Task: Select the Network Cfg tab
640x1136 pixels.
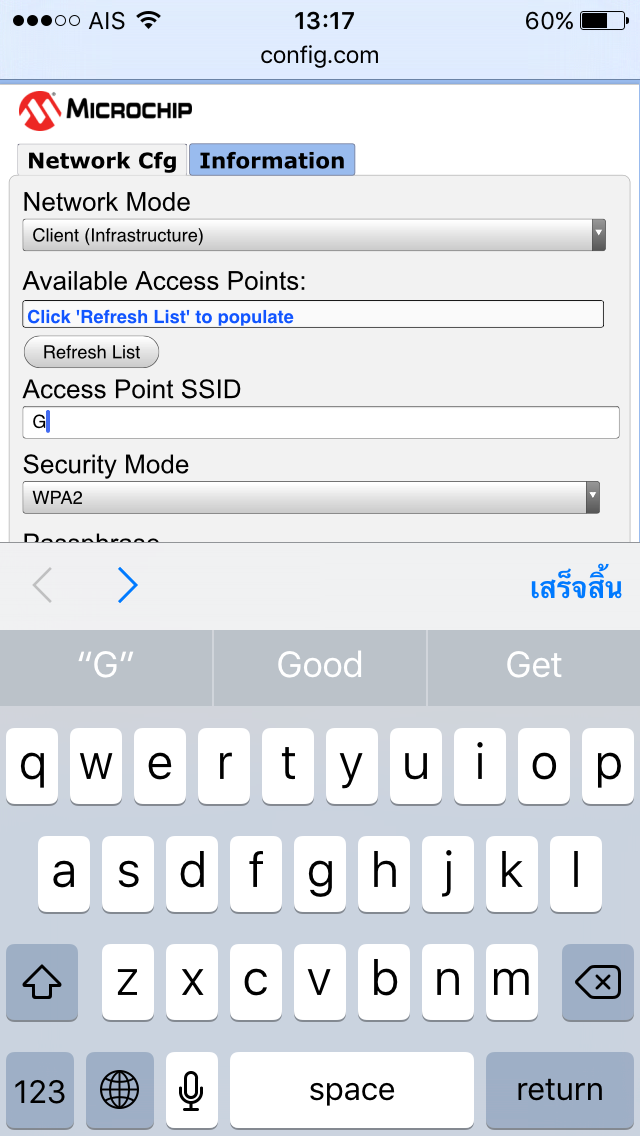Action: tap(102, 160)
